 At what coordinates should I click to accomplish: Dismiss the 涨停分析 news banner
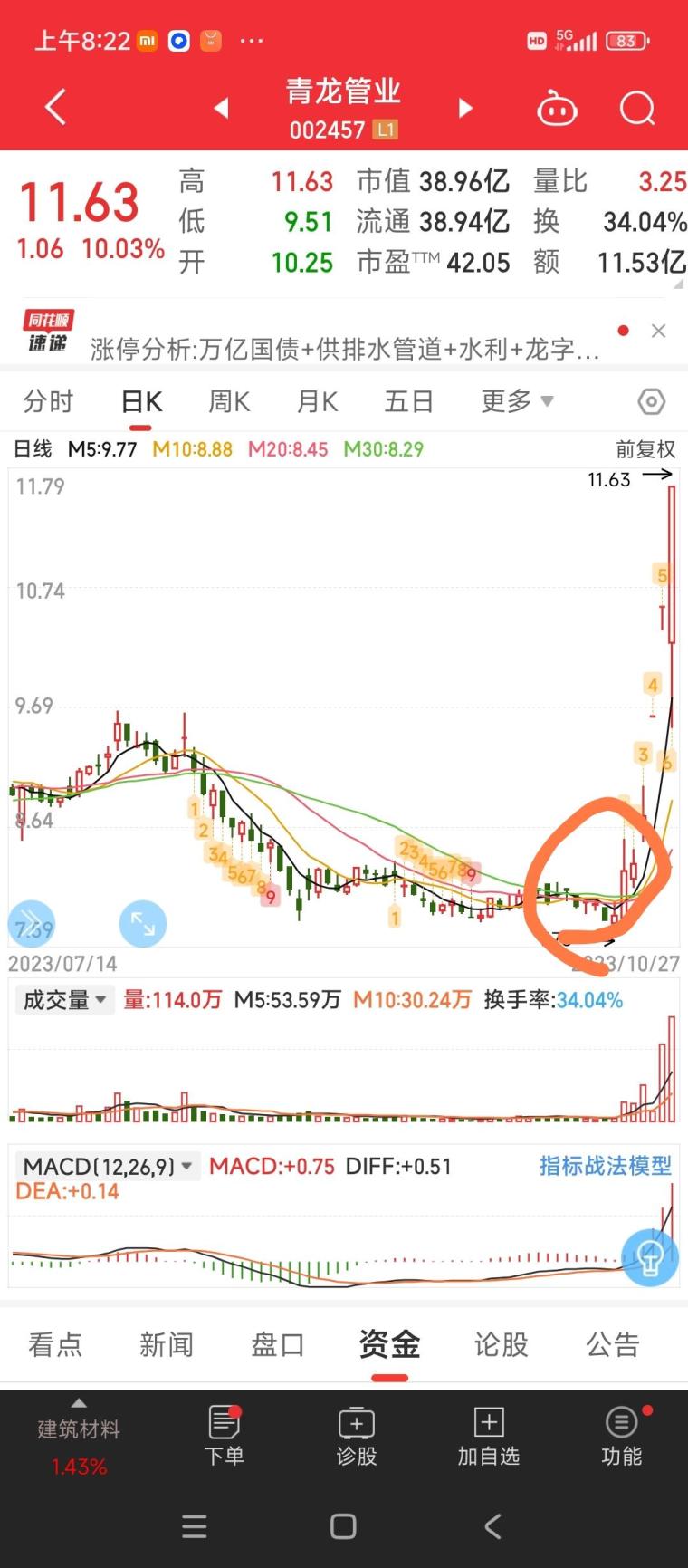659,331
